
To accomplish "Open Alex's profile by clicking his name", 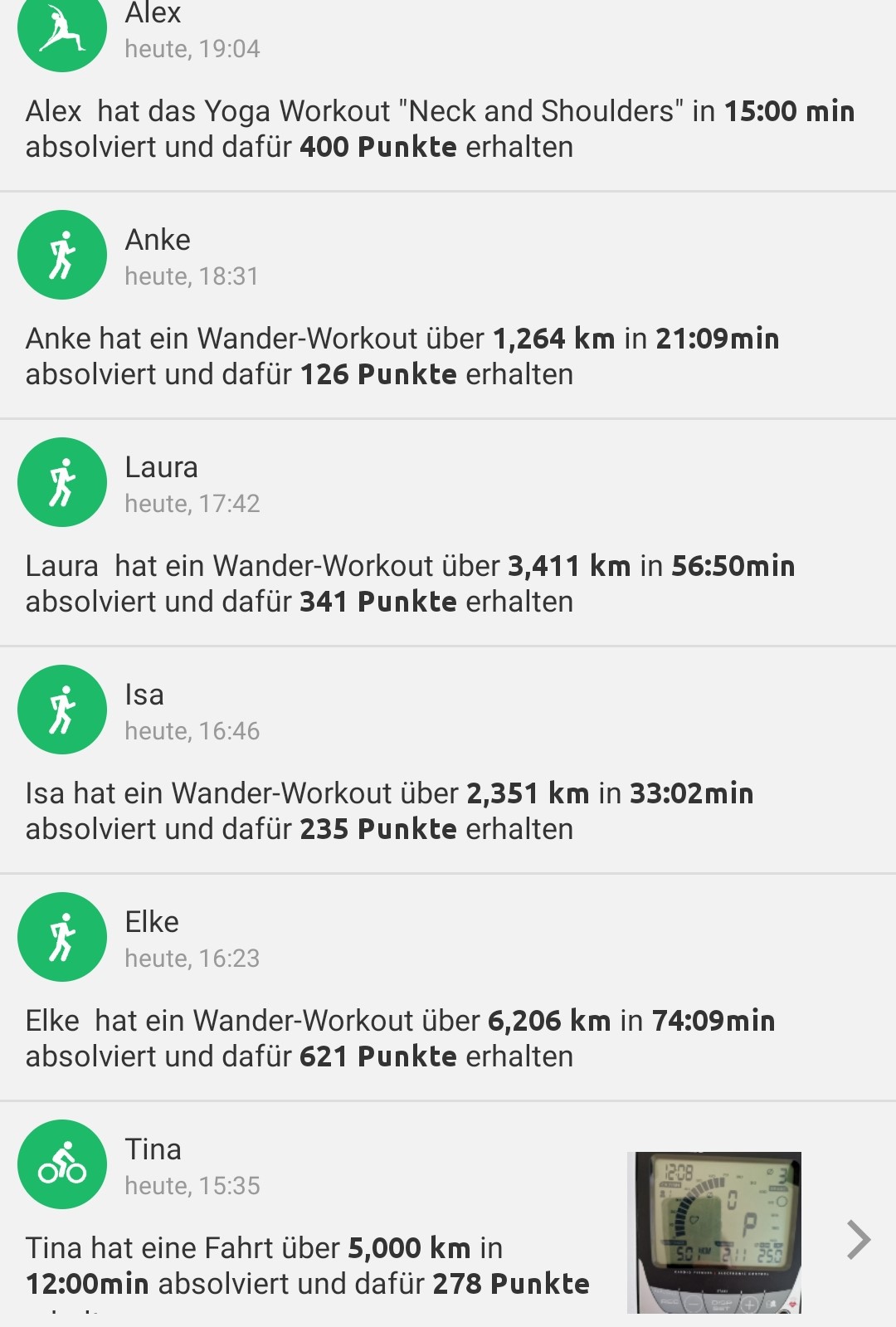I will (153, 12).
